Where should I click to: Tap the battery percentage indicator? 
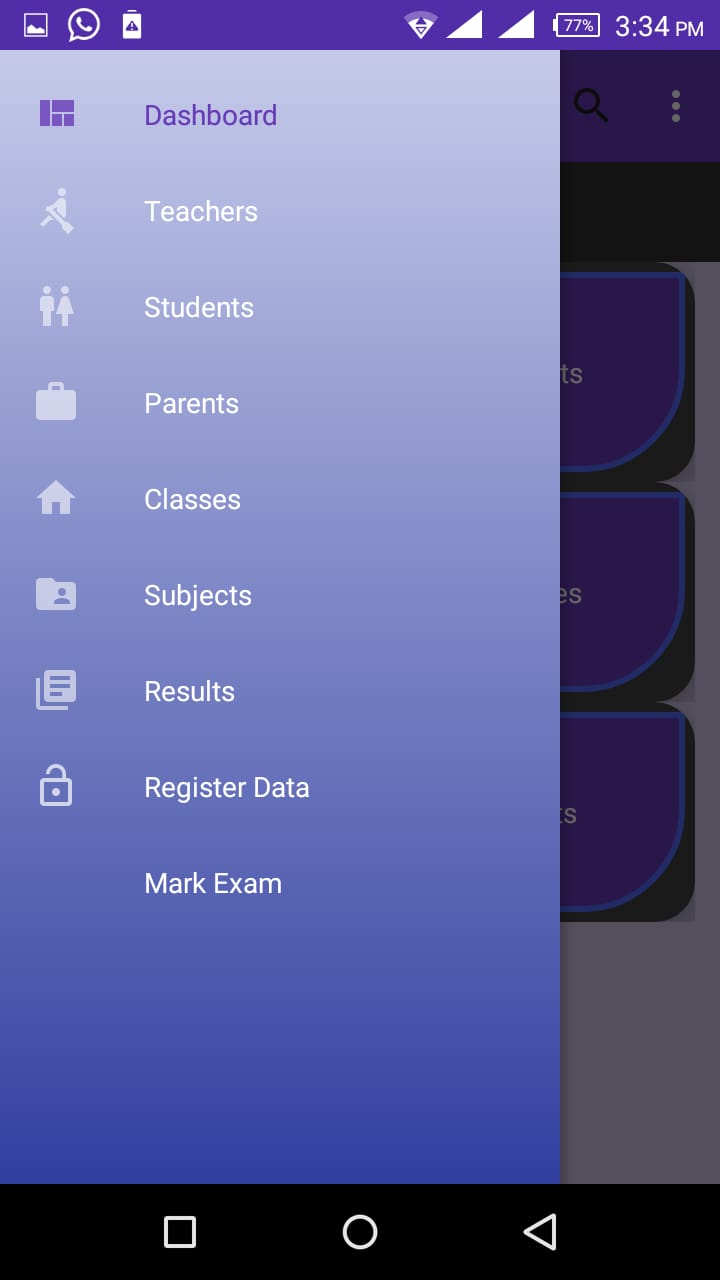(578, 26)
